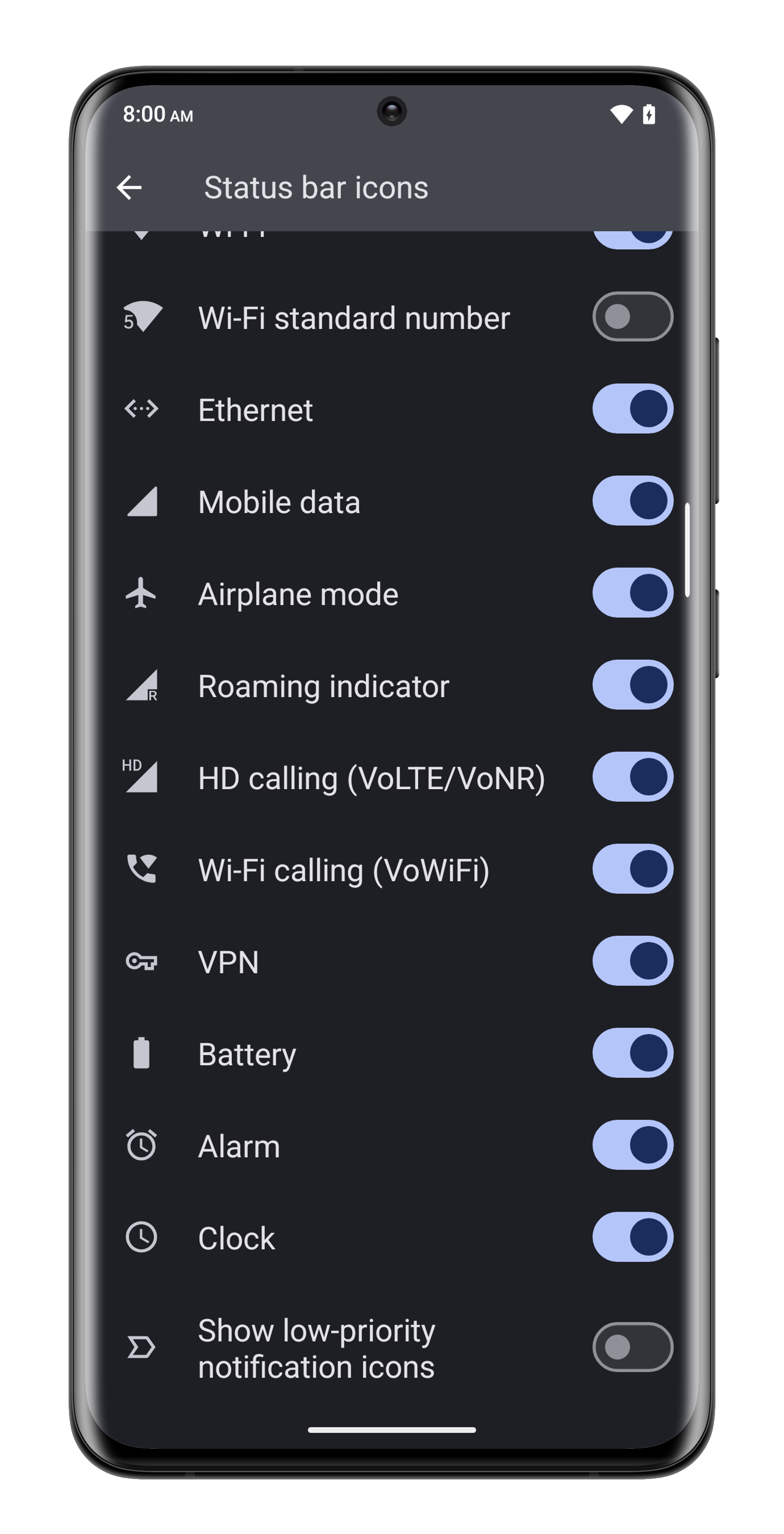
Task: Hide the Battery icon
Action: tap(632, 1053)
